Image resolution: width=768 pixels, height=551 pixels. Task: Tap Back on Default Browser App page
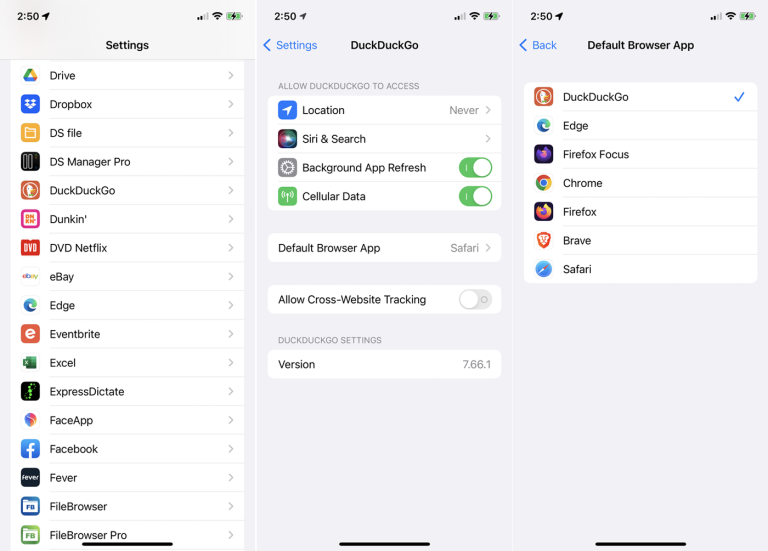(538, 45)
